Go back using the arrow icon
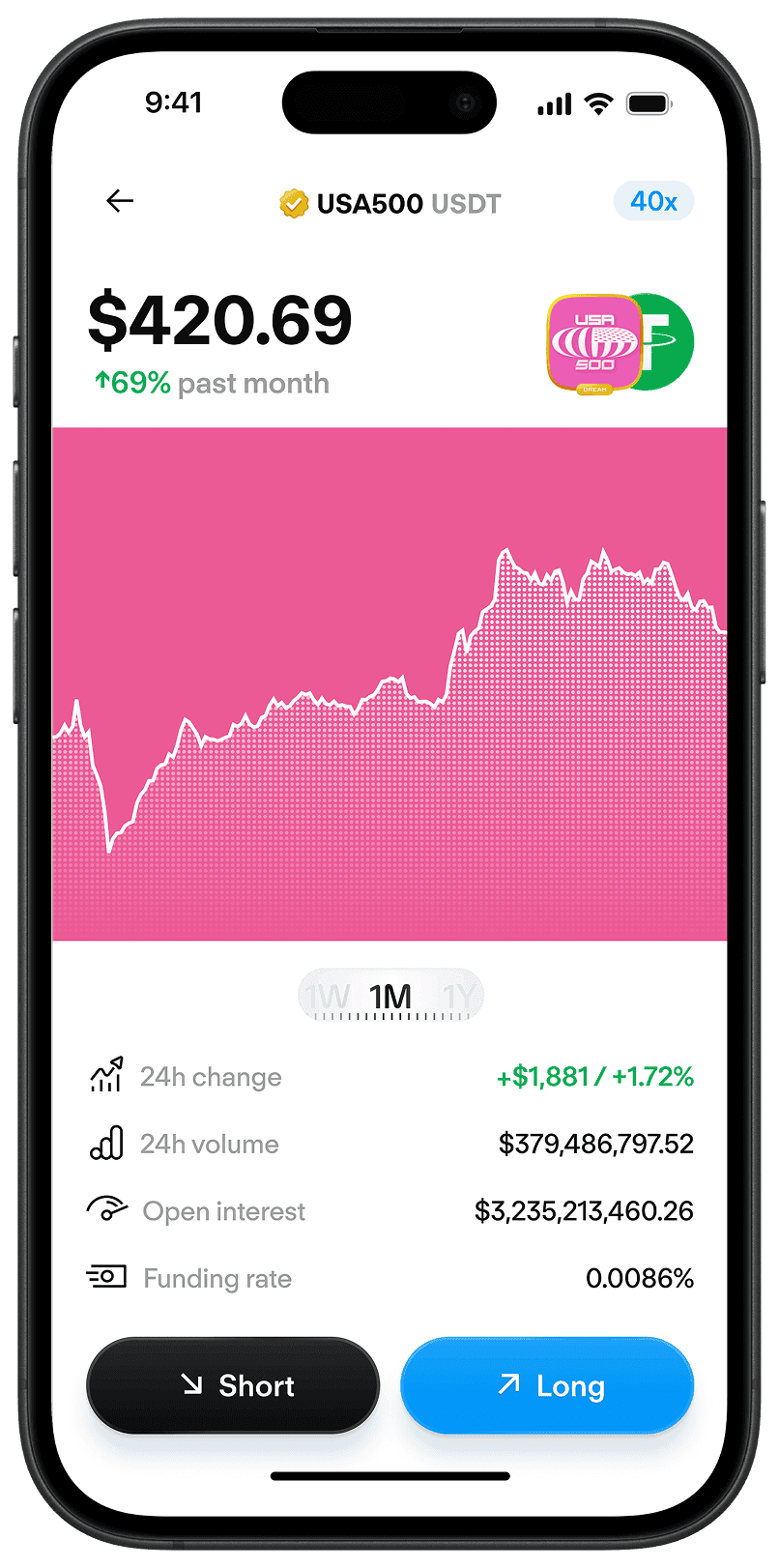The image size is (779, 1568). pos(120,201)
